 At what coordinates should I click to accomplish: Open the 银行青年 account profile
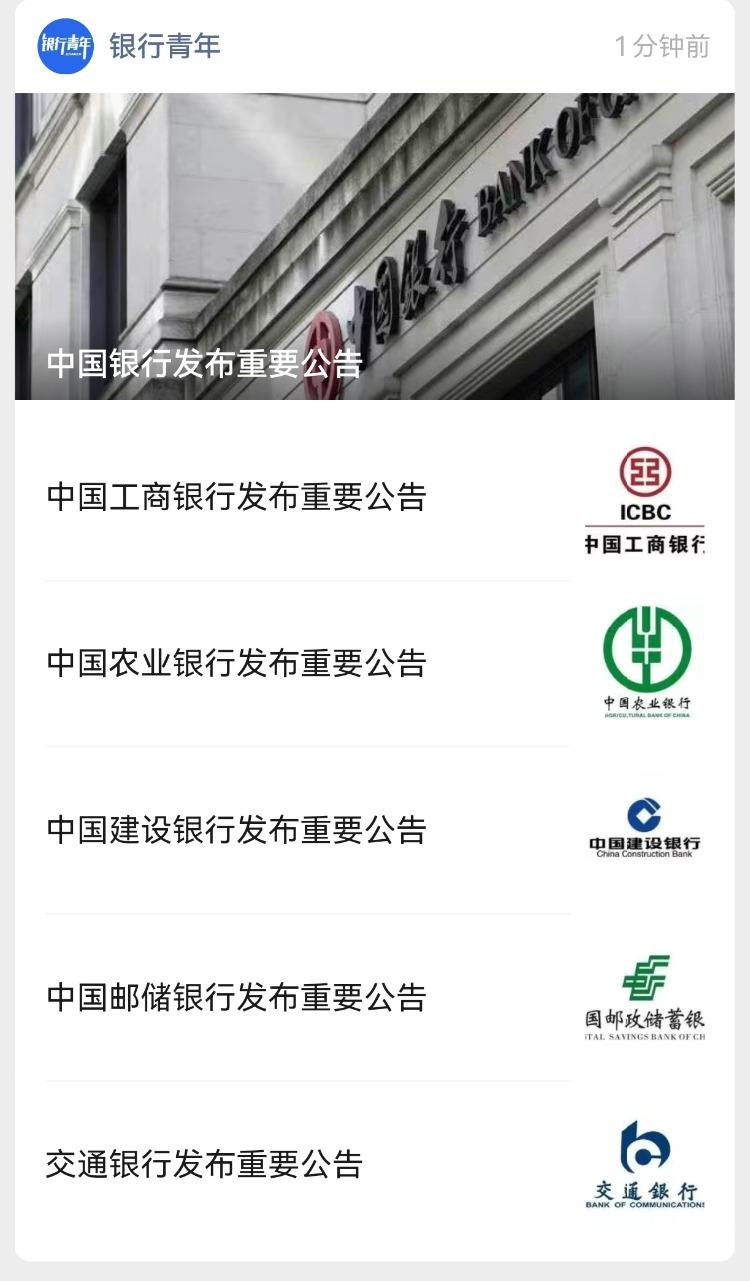[x=165, y=46]
